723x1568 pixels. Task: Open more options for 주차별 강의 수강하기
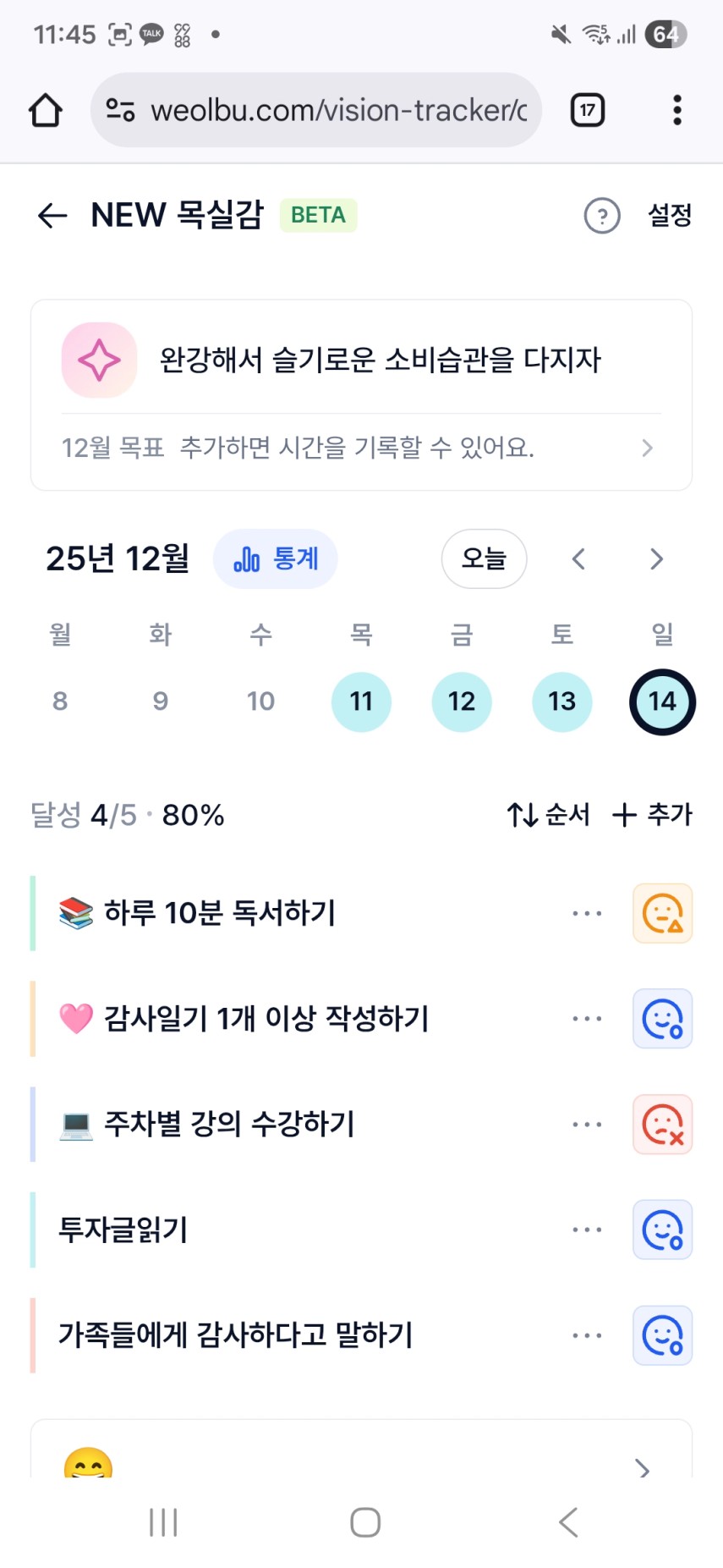587,1125
